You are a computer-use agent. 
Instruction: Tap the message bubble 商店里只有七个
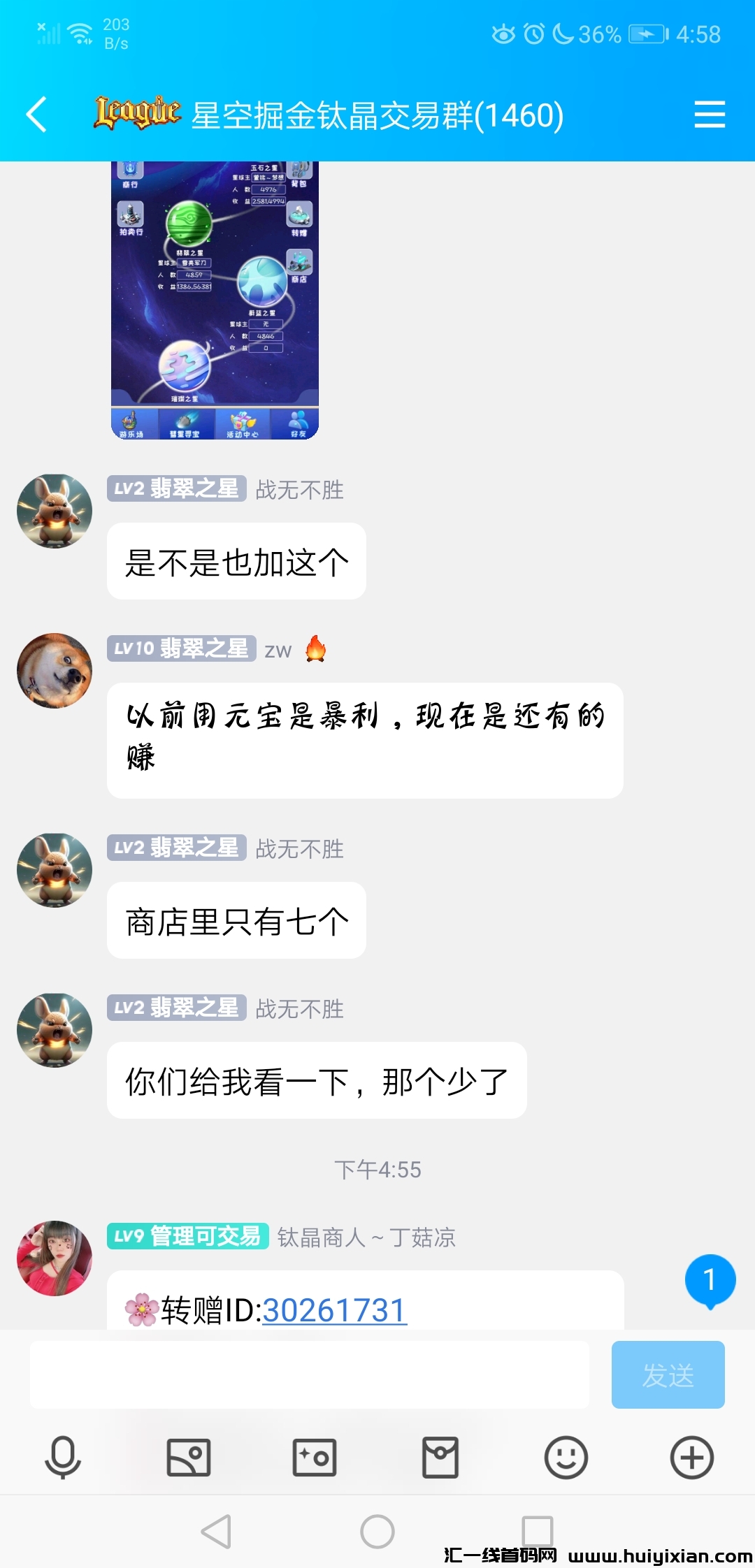click(x=236, y=920)
